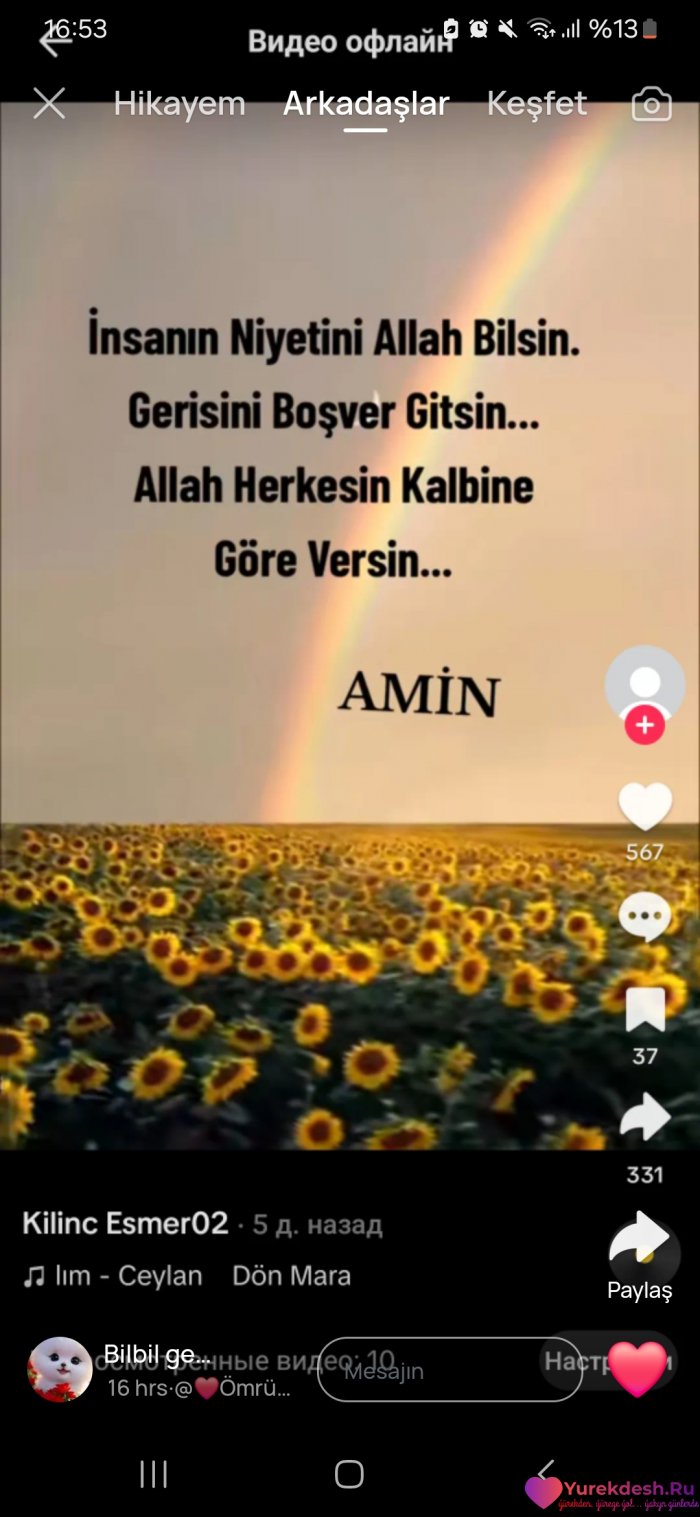
Task: Switch to the Keşfet tab
Action: click(x=537, y=104)
